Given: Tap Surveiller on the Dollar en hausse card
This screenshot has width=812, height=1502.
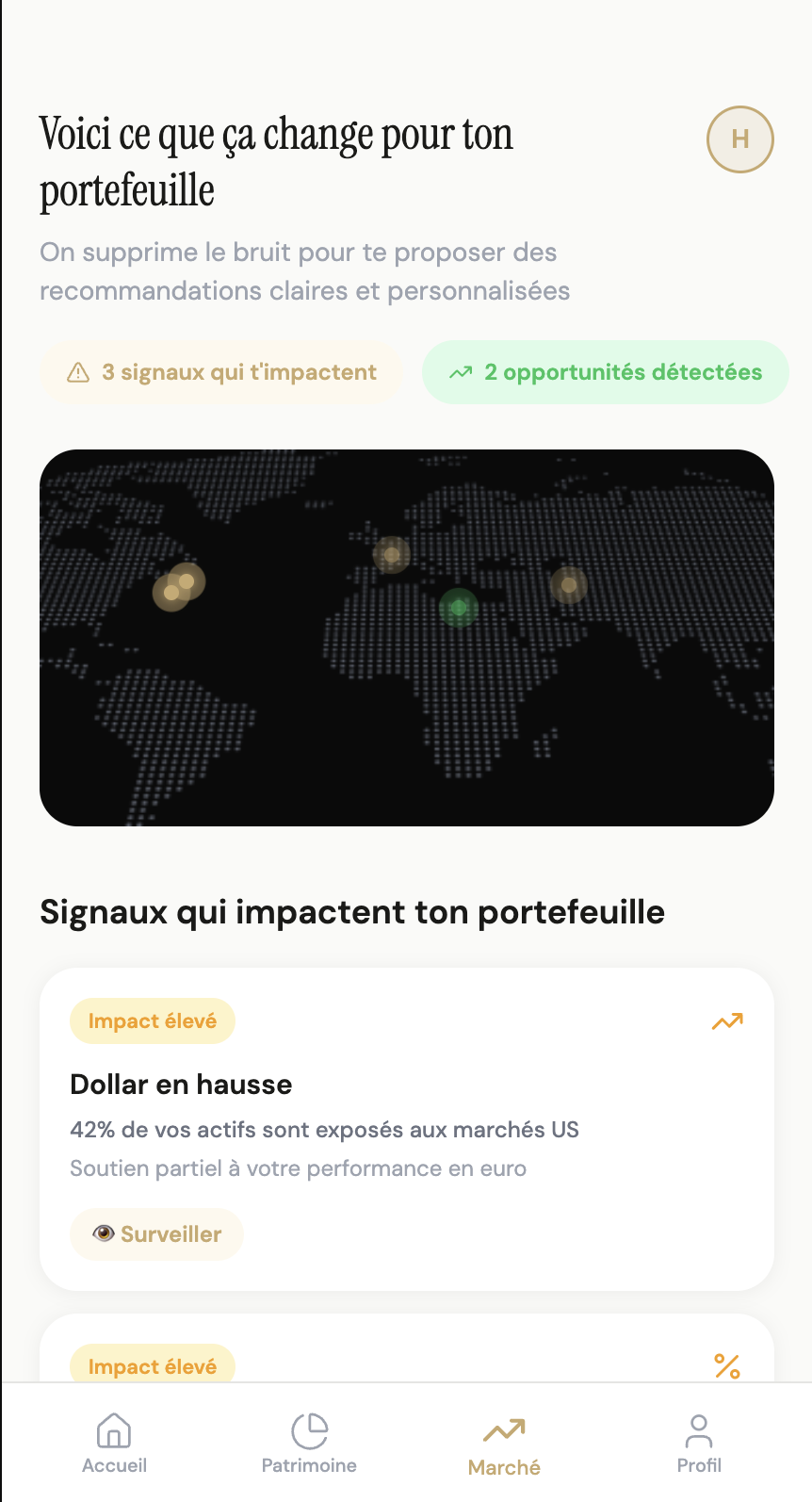Looking at the screenshot, I should [157, 1234].
